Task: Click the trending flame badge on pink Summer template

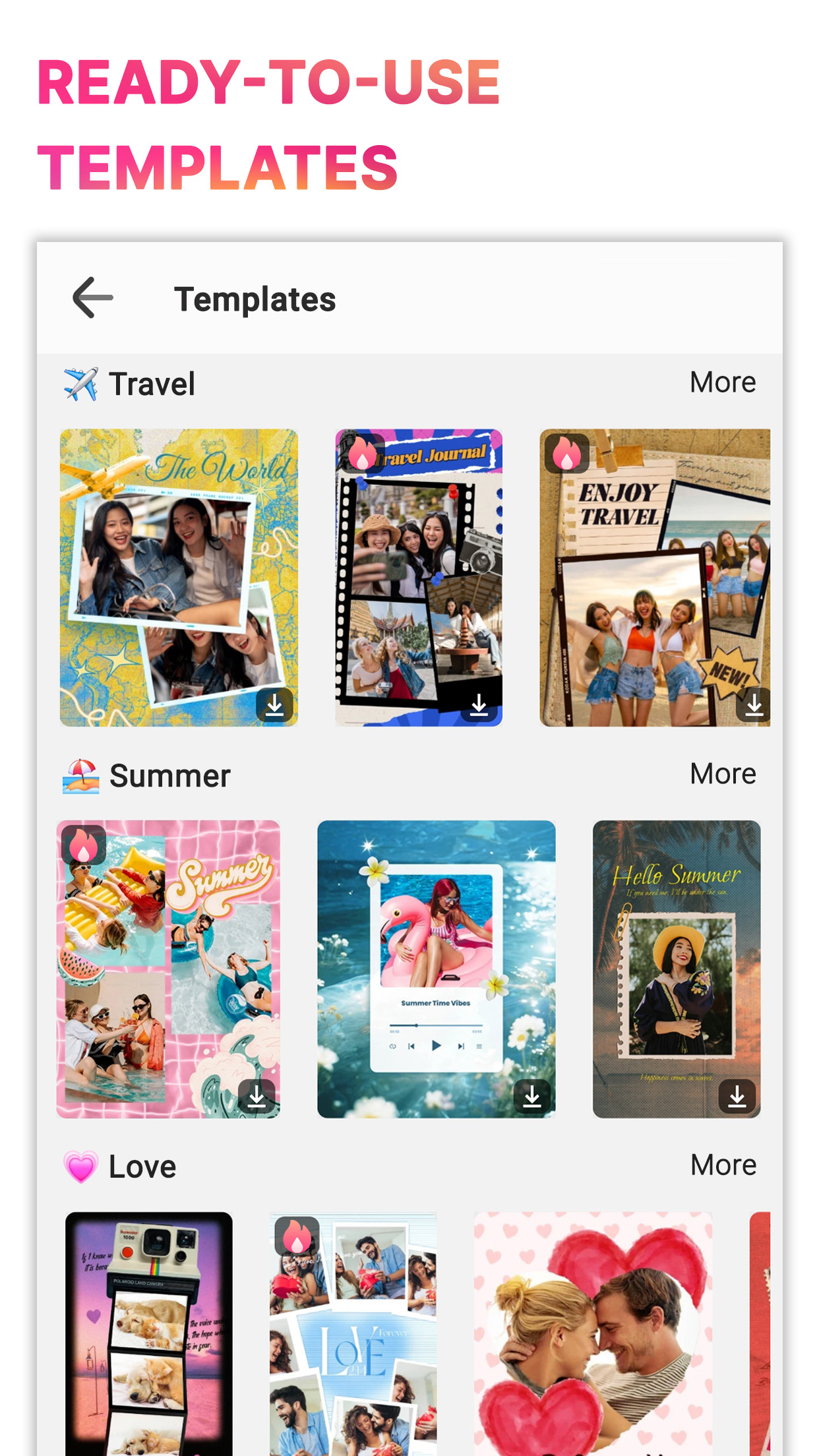Action: pyautogui.click(x=83, y=846)
